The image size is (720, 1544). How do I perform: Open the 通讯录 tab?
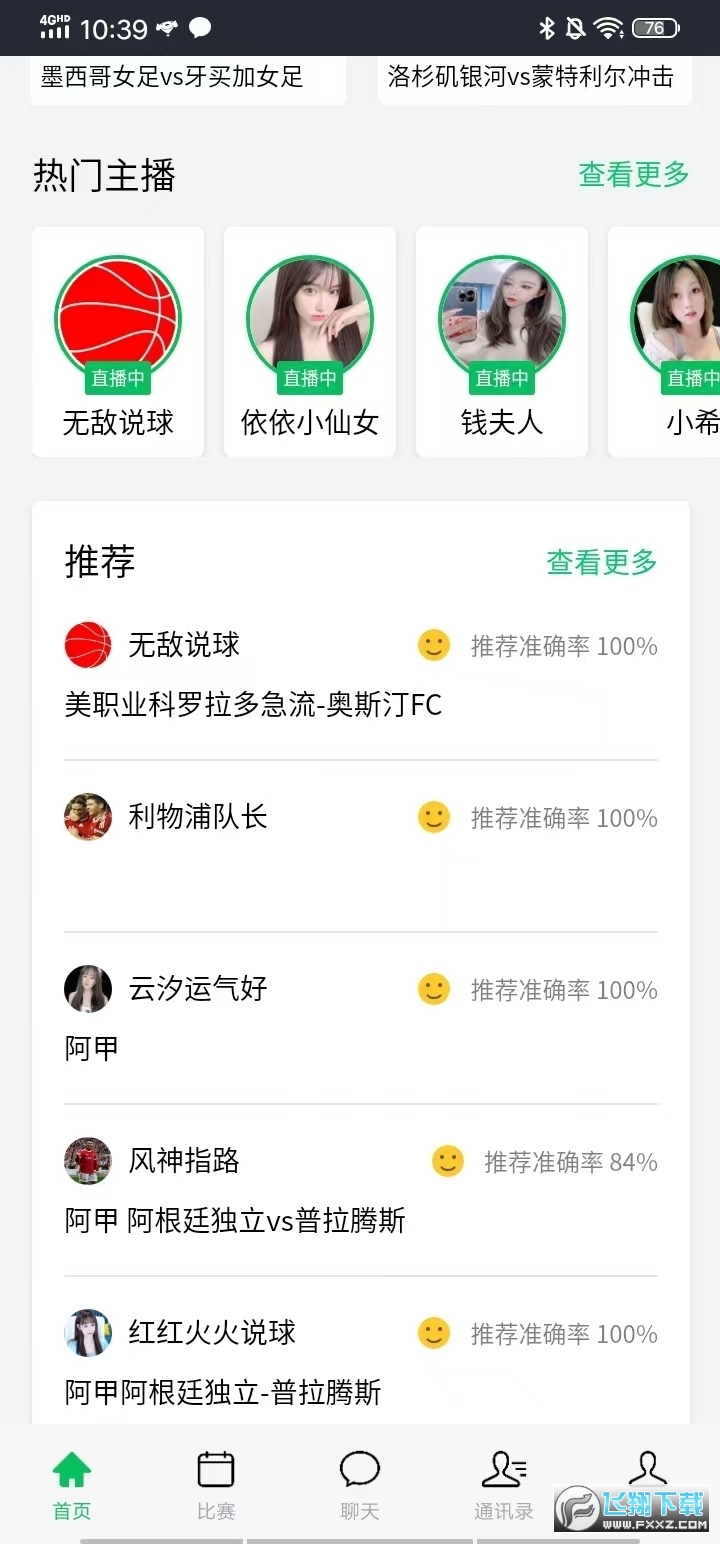(504, 1485)
